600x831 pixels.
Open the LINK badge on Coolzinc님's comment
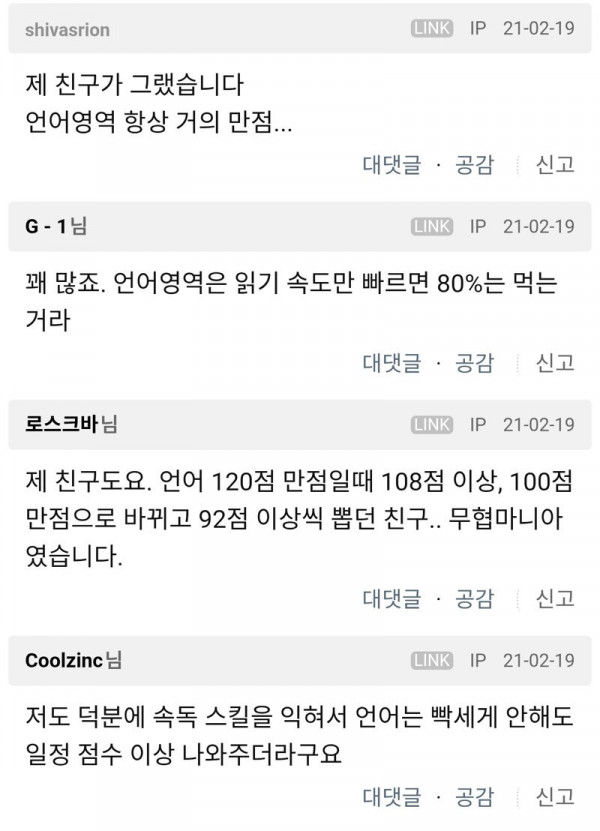(x=432, y=660)
